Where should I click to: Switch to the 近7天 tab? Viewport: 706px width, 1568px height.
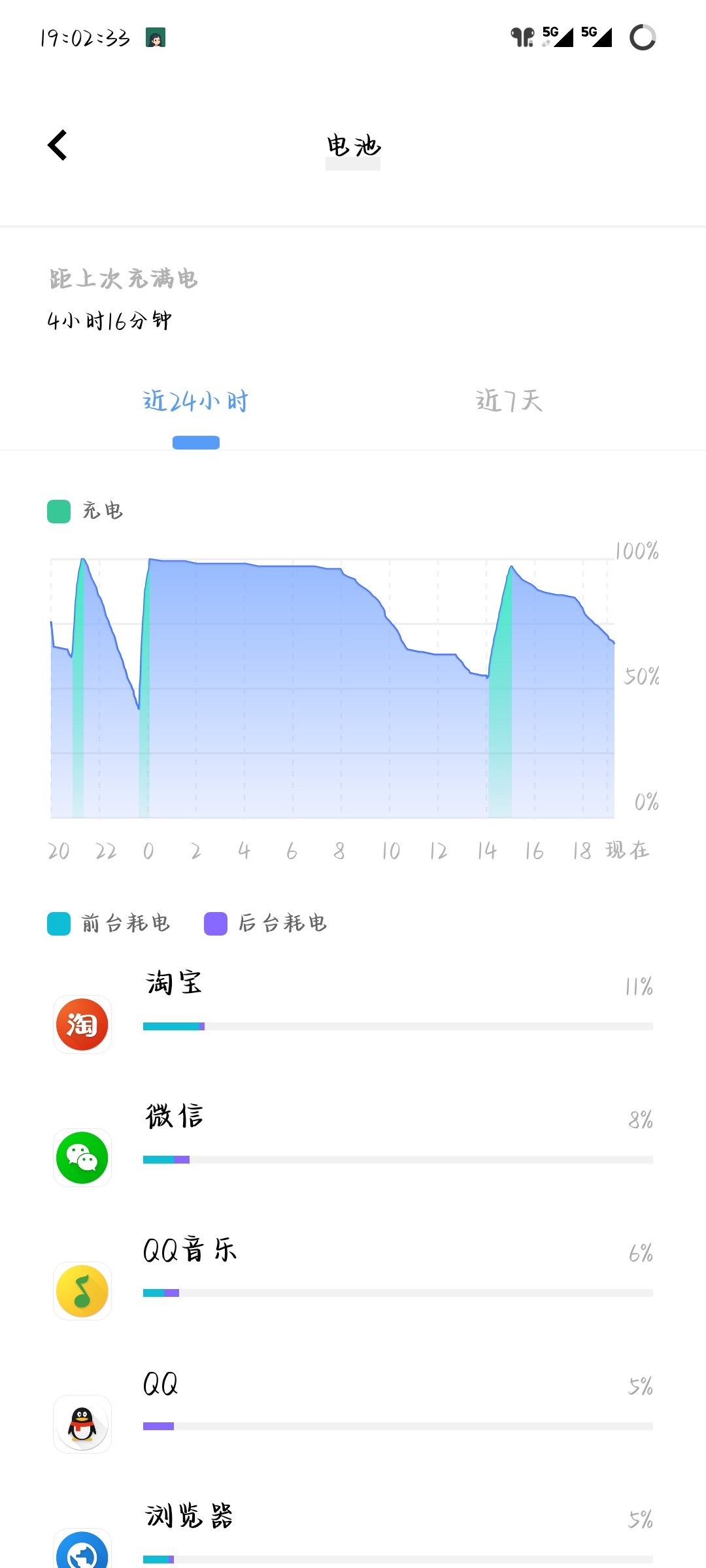[x=509, y=401]
